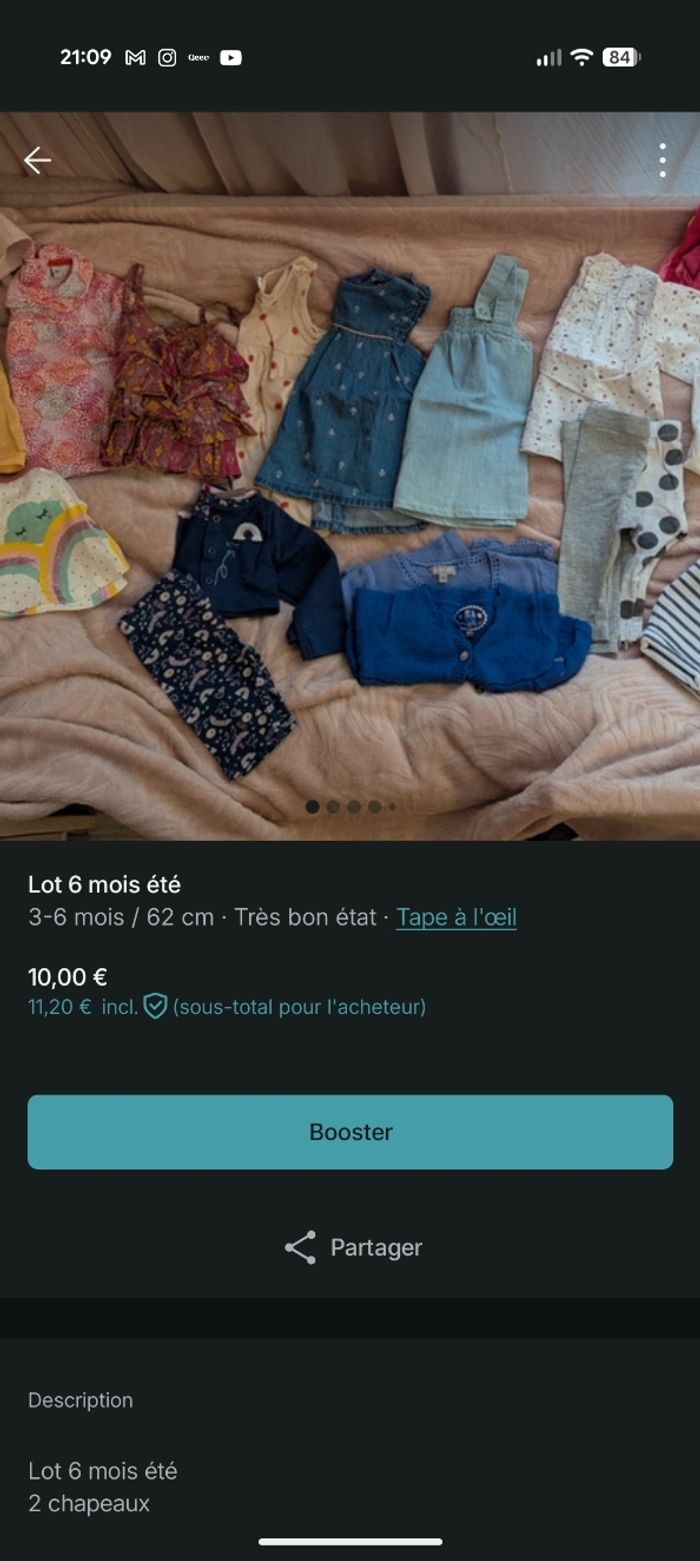This screenshot has width=700, height=1561.
Task: Open the Tape à l'œil brand link
Action: tap(456, 917)
